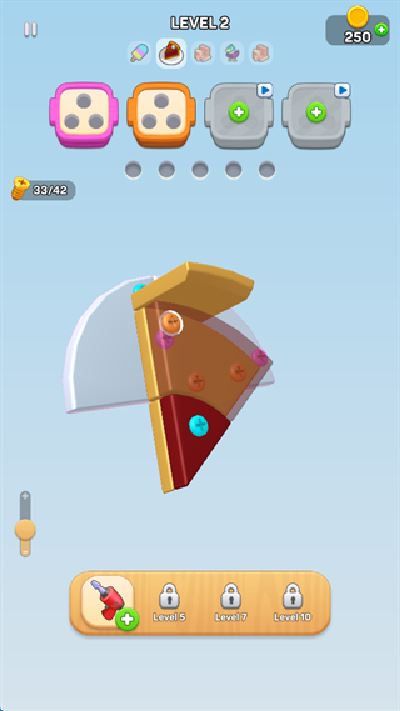Pause the game
Image resolution: width=400 pixels, height=711 pixels.
[x=30, y=29]
